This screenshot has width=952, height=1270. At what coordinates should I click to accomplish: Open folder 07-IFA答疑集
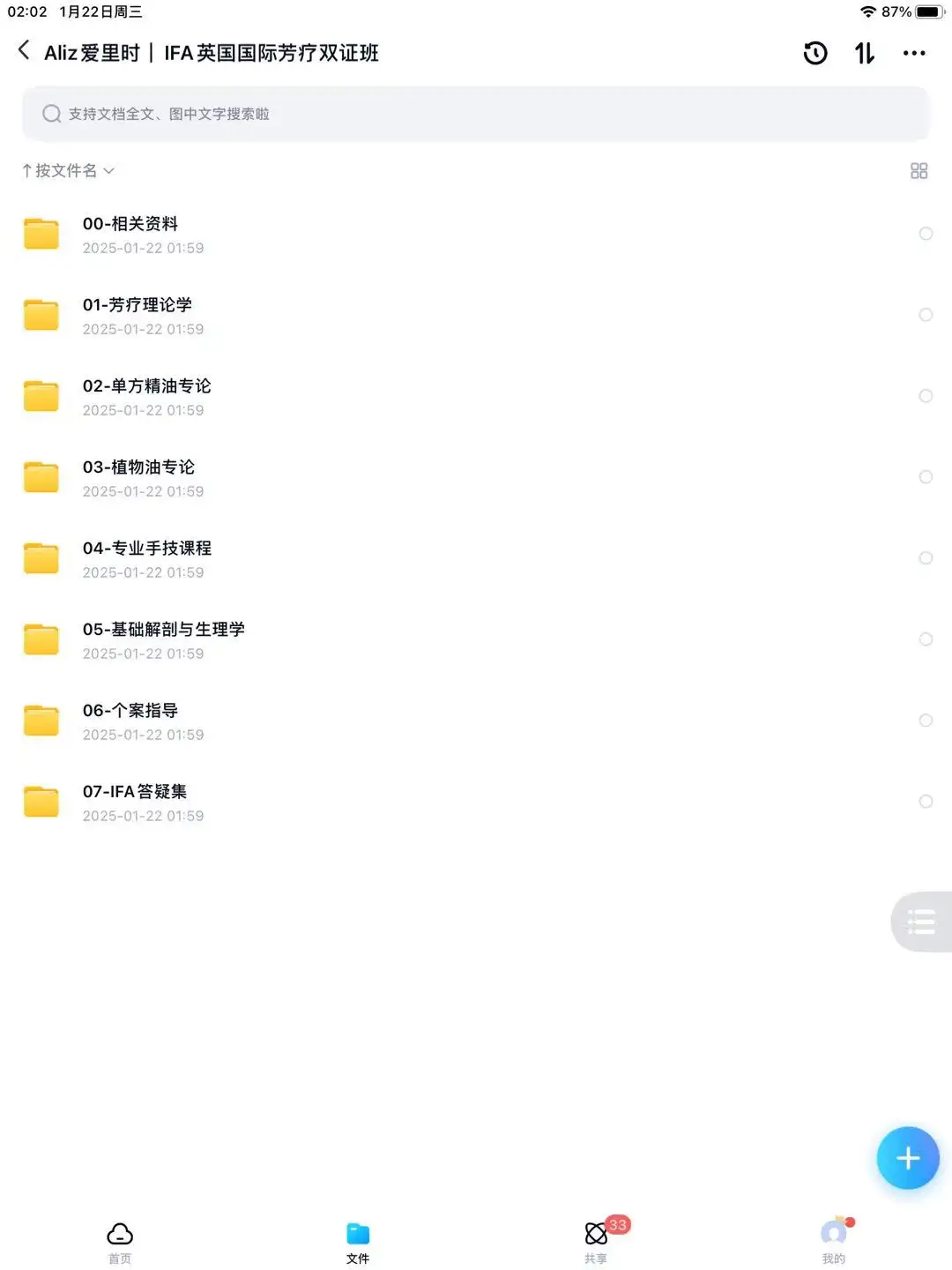pyautogui.click(x=476, y=803)
